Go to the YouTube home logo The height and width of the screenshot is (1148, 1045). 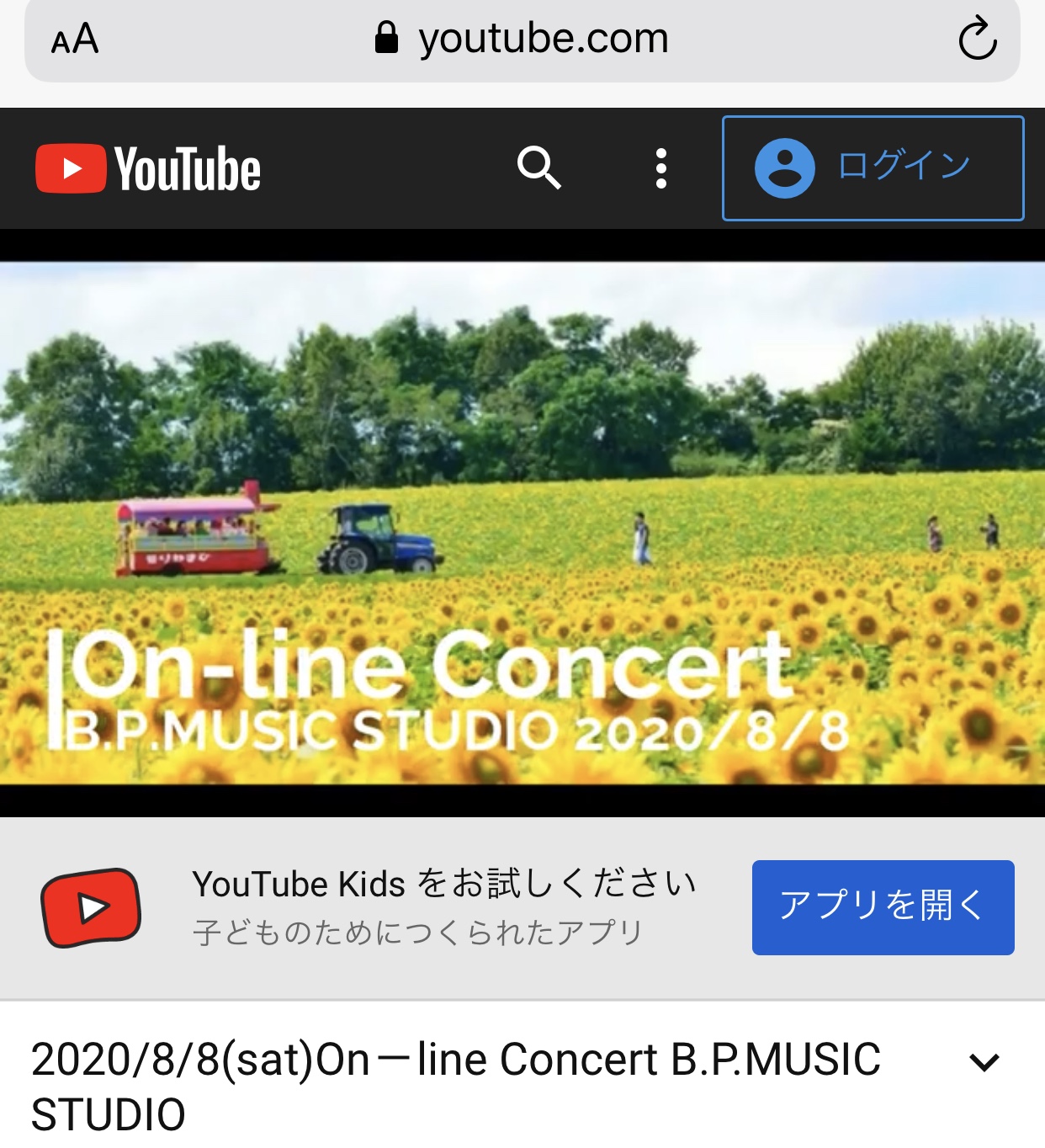click(x=148, y=169)
